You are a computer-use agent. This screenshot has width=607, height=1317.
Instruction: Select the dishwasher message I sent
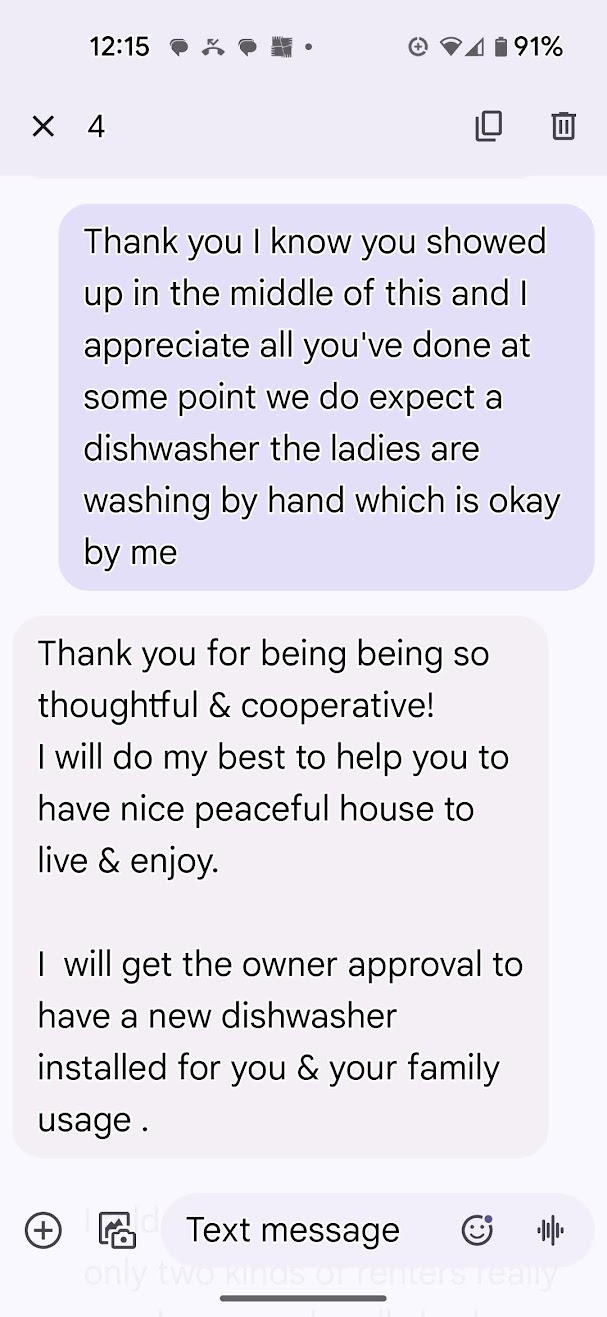[x=326, y=397]
